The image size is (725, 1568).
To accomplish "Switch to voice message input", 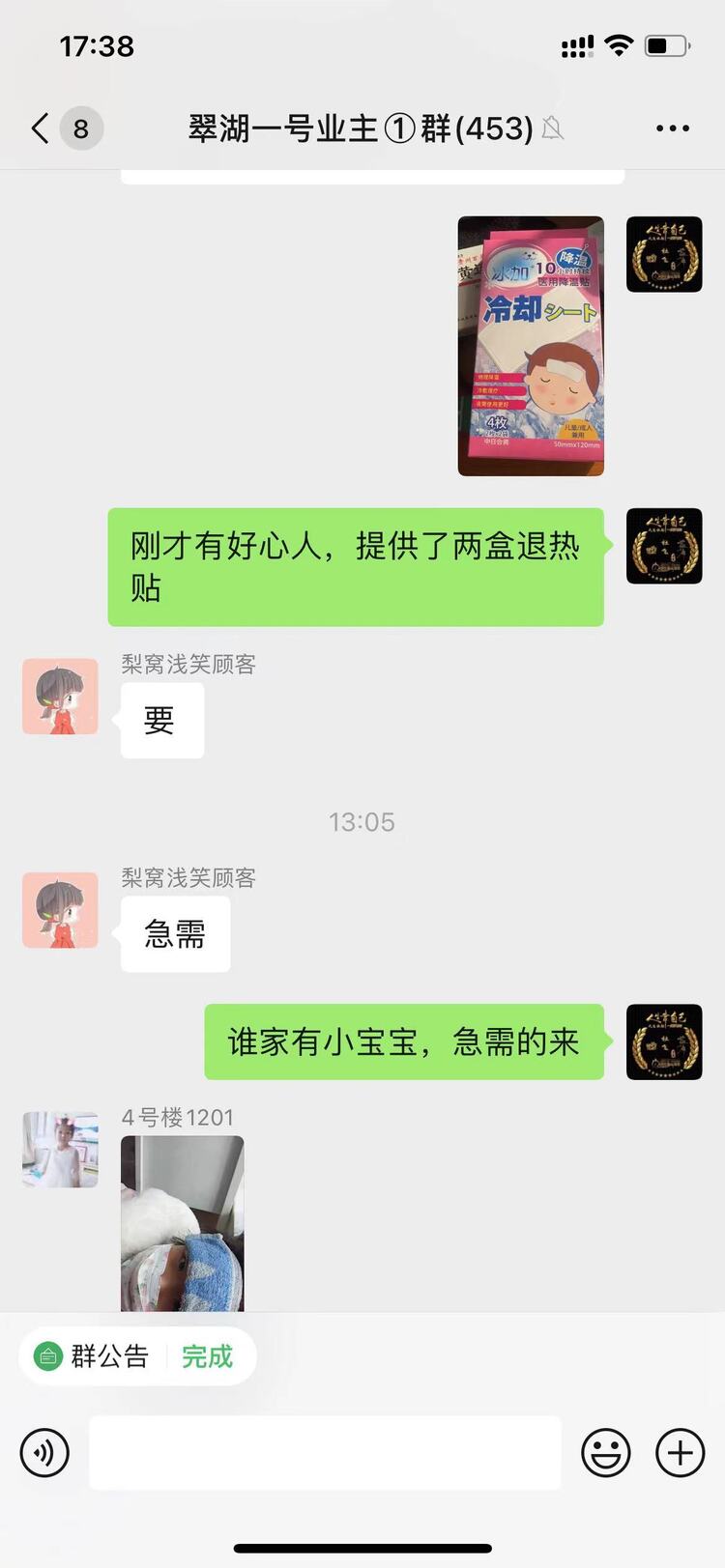I will click(44, 1452).
